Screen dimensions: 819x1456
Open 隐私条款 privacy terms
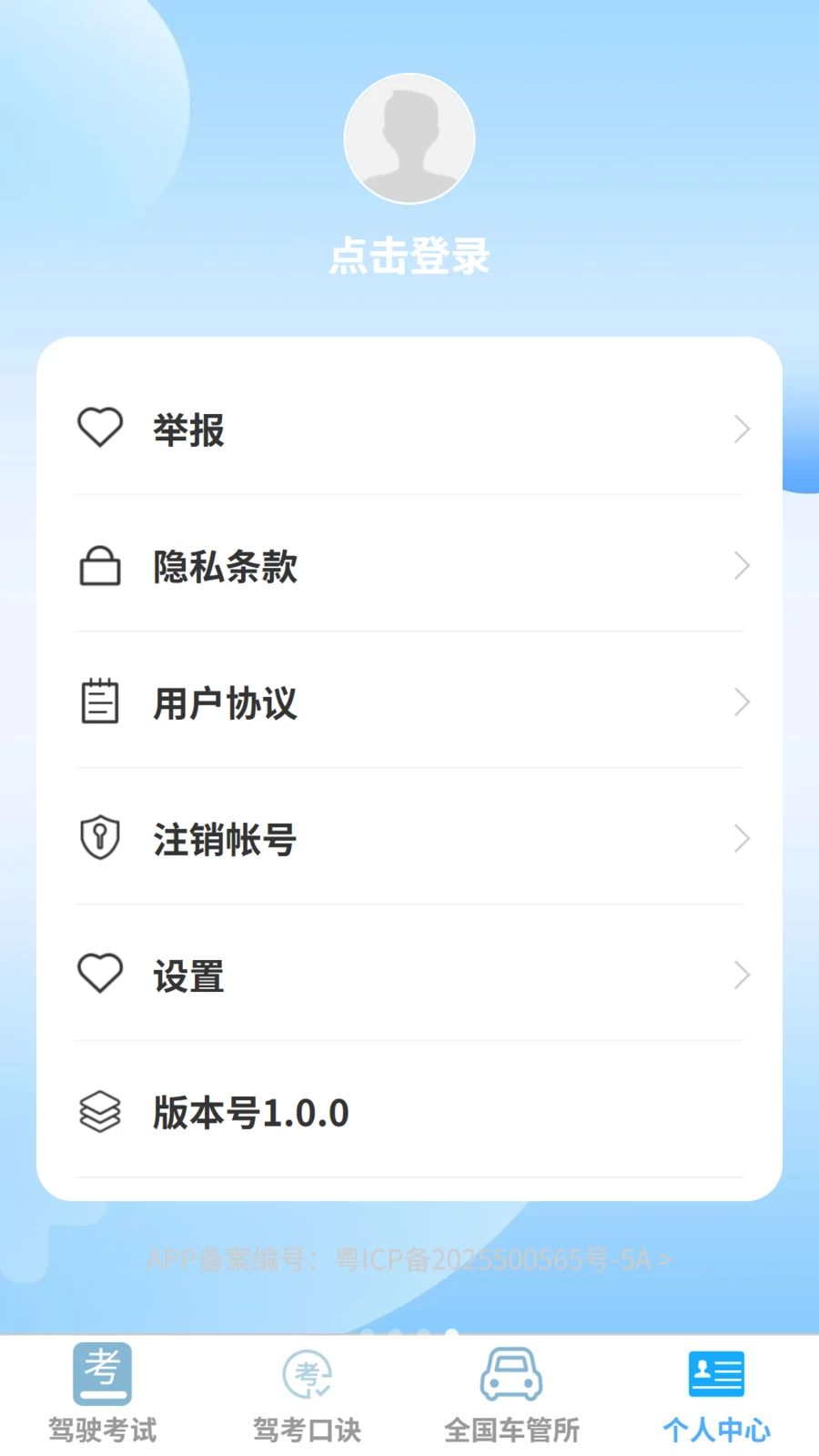point(409,564)
